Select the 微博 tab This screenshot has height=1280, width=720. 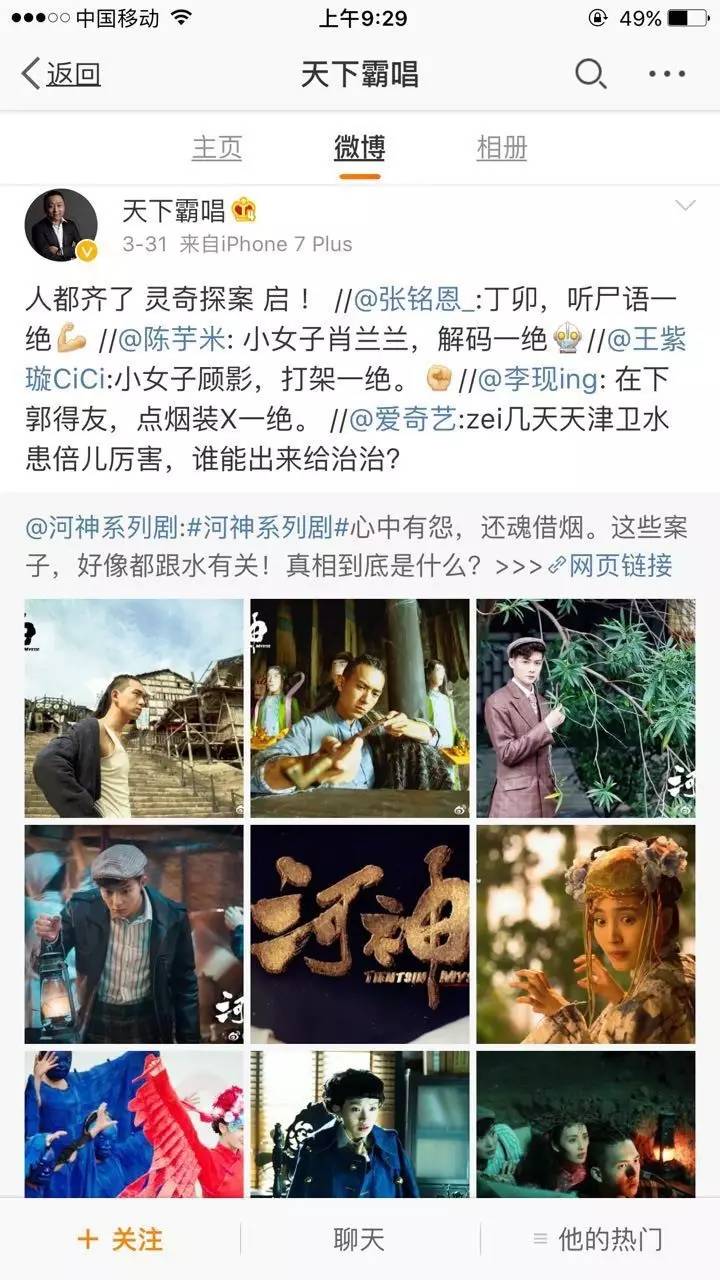click(359, 148)
